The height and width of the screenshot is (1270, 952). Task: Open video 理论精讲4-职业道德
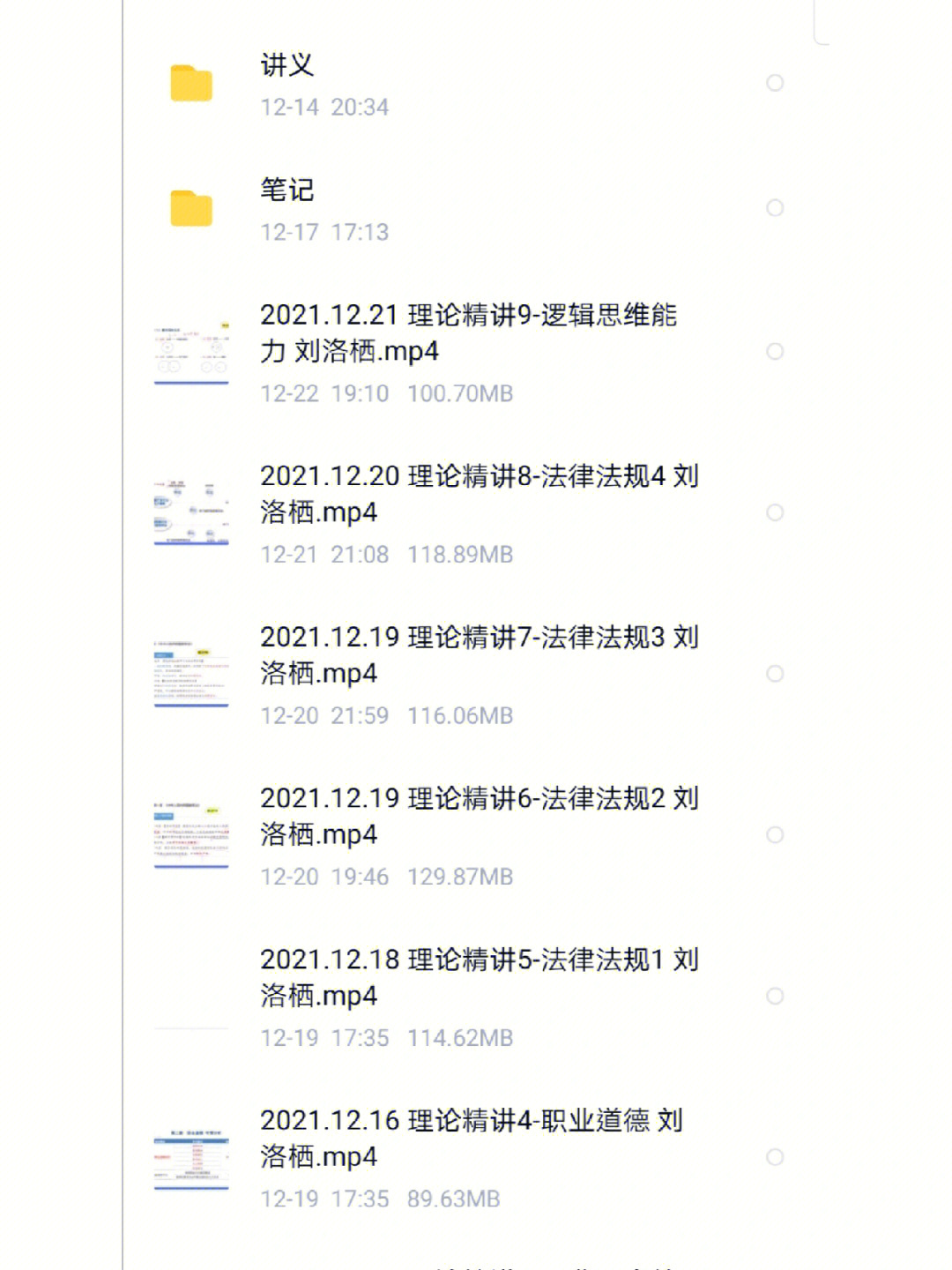(x=472, y=1138)
